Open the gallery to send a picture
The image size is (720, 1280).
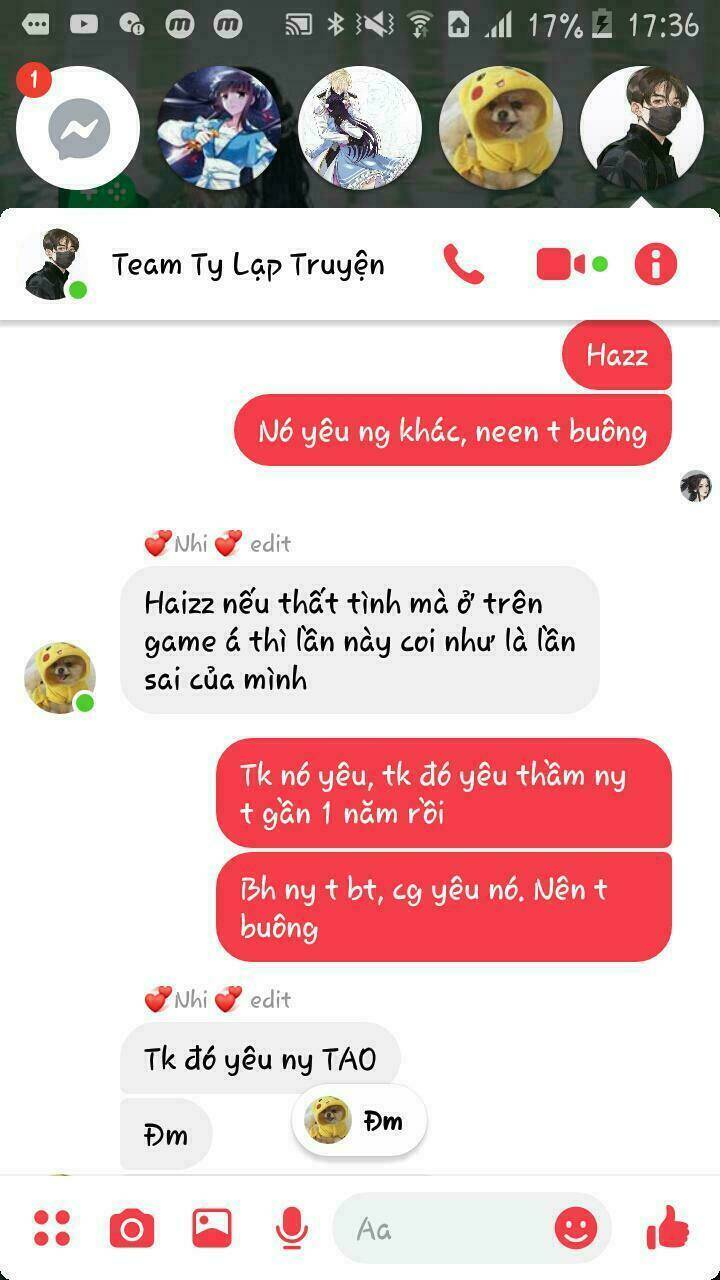(212, 1228)
